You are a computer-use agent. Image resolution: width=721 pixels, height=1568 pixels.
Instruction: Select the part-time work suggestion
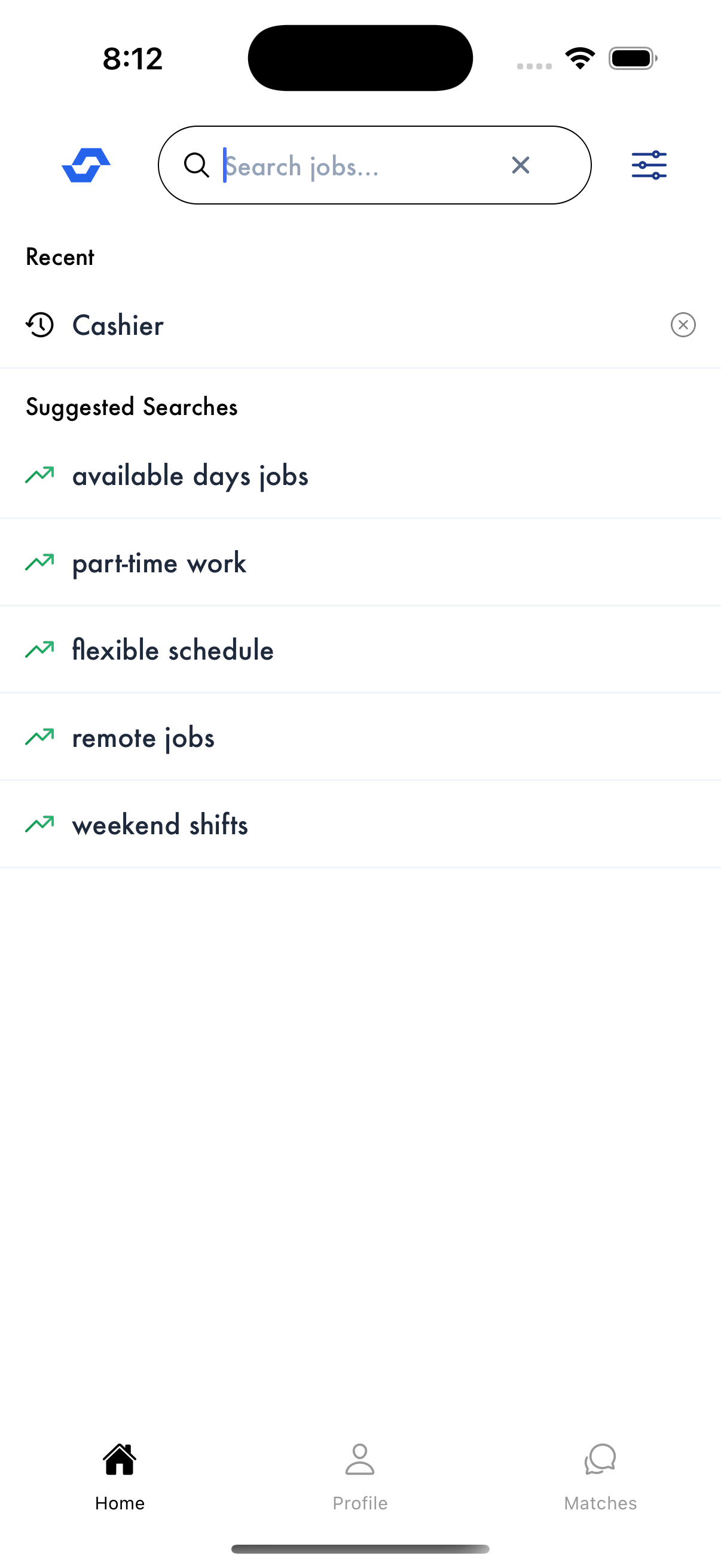[x=159, y=562]
